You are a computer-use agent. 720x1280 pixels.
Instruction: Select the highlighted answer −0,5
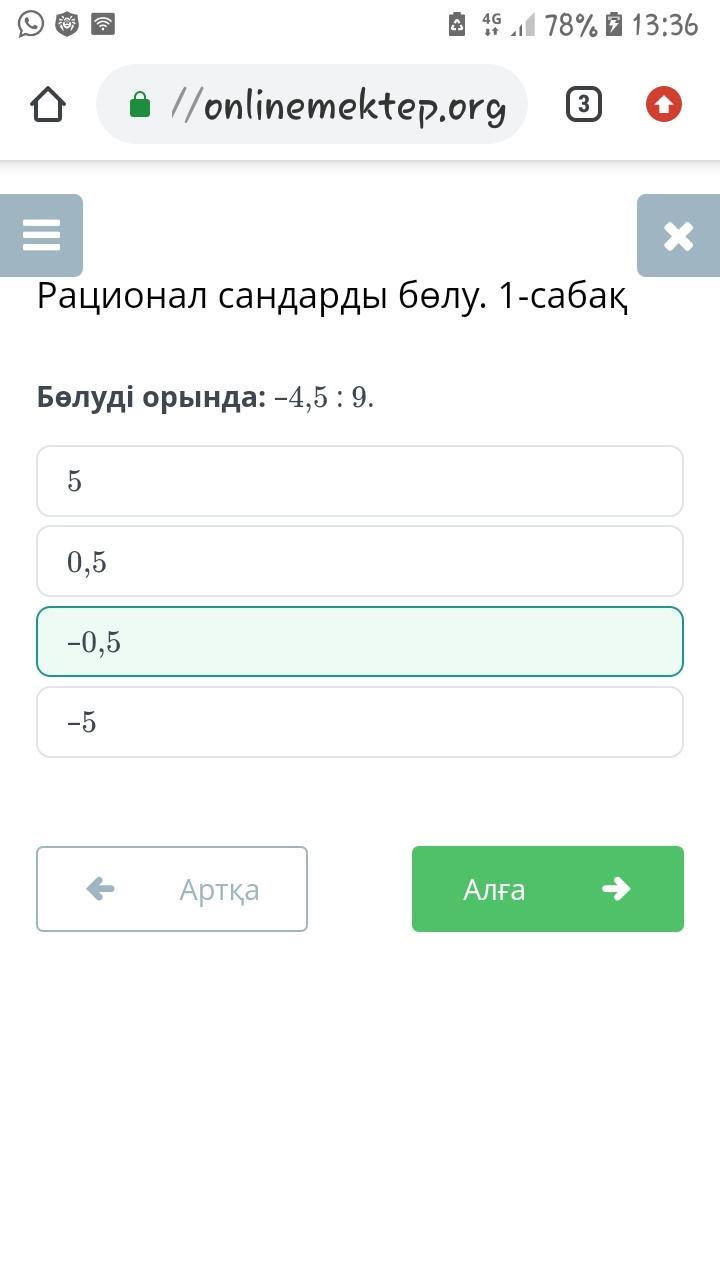coord(360,641)
